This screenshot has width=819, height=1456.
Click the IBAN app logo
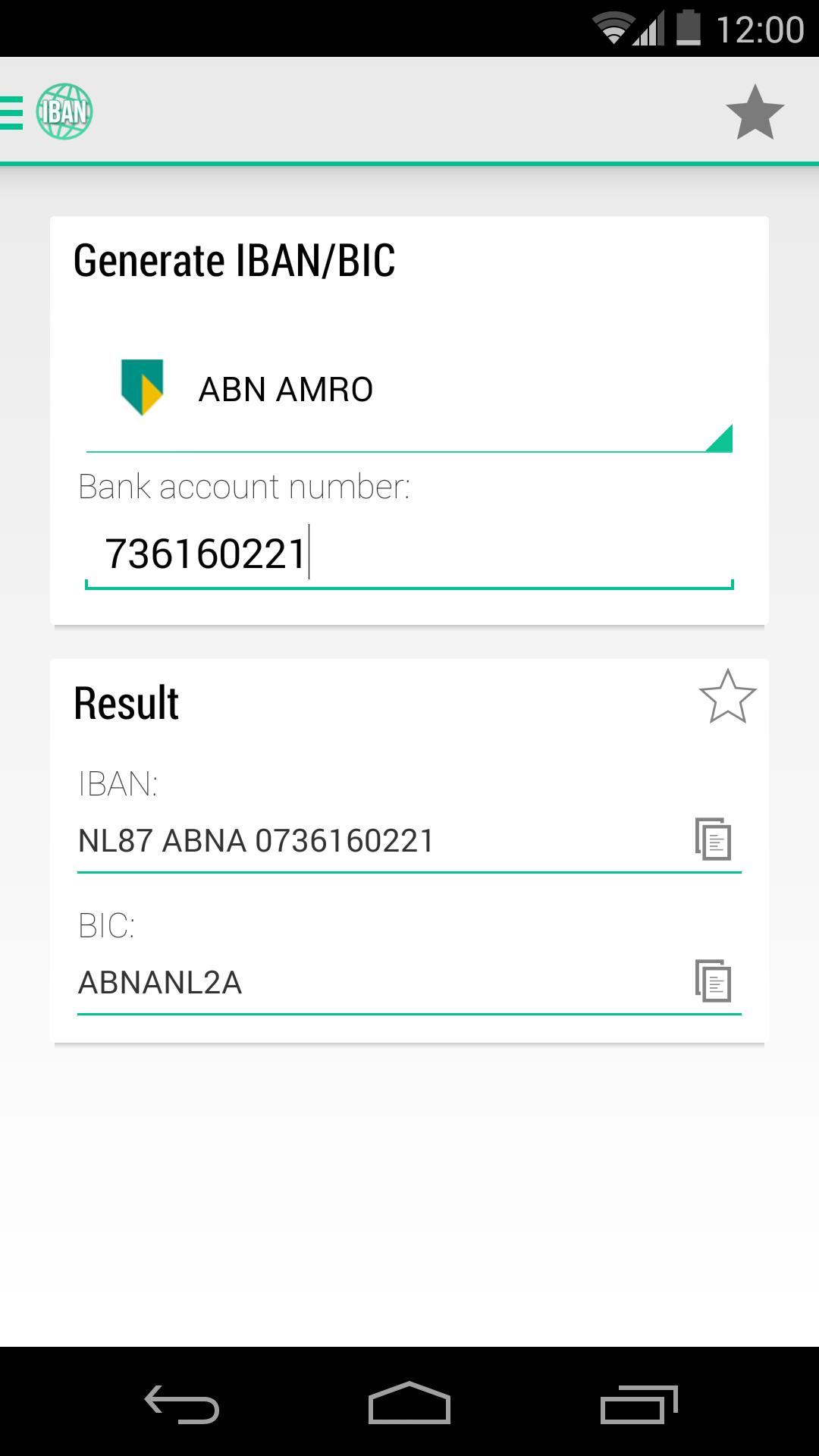[x=64, y=112]
